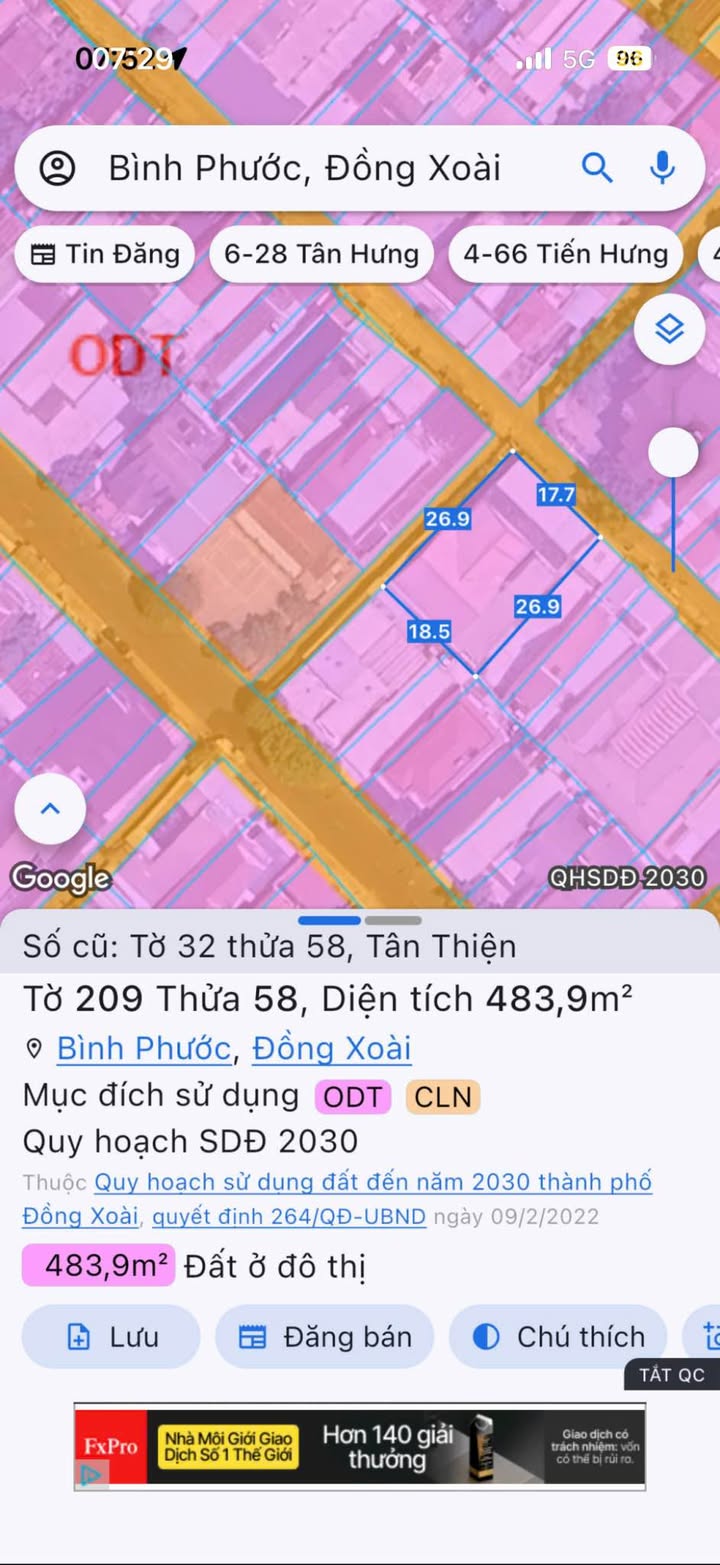Tap the search magnifier icon

(597, 168)
